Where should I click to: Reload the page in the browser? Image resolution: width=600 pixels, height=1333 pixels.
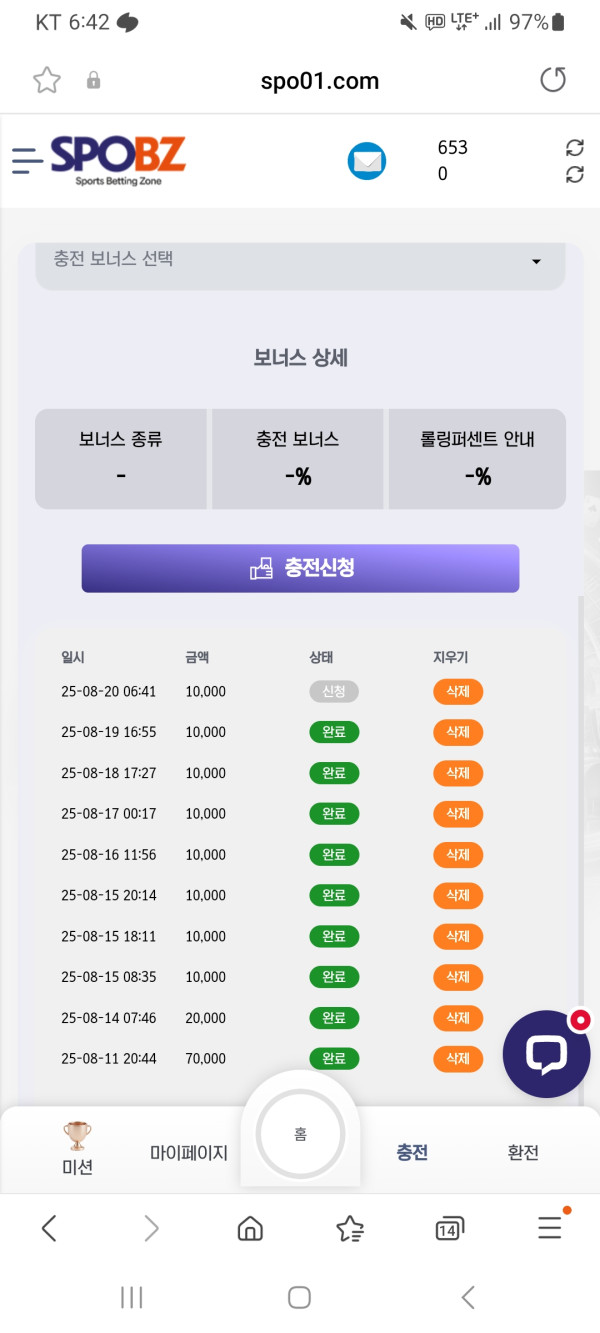tap(553, 80)
